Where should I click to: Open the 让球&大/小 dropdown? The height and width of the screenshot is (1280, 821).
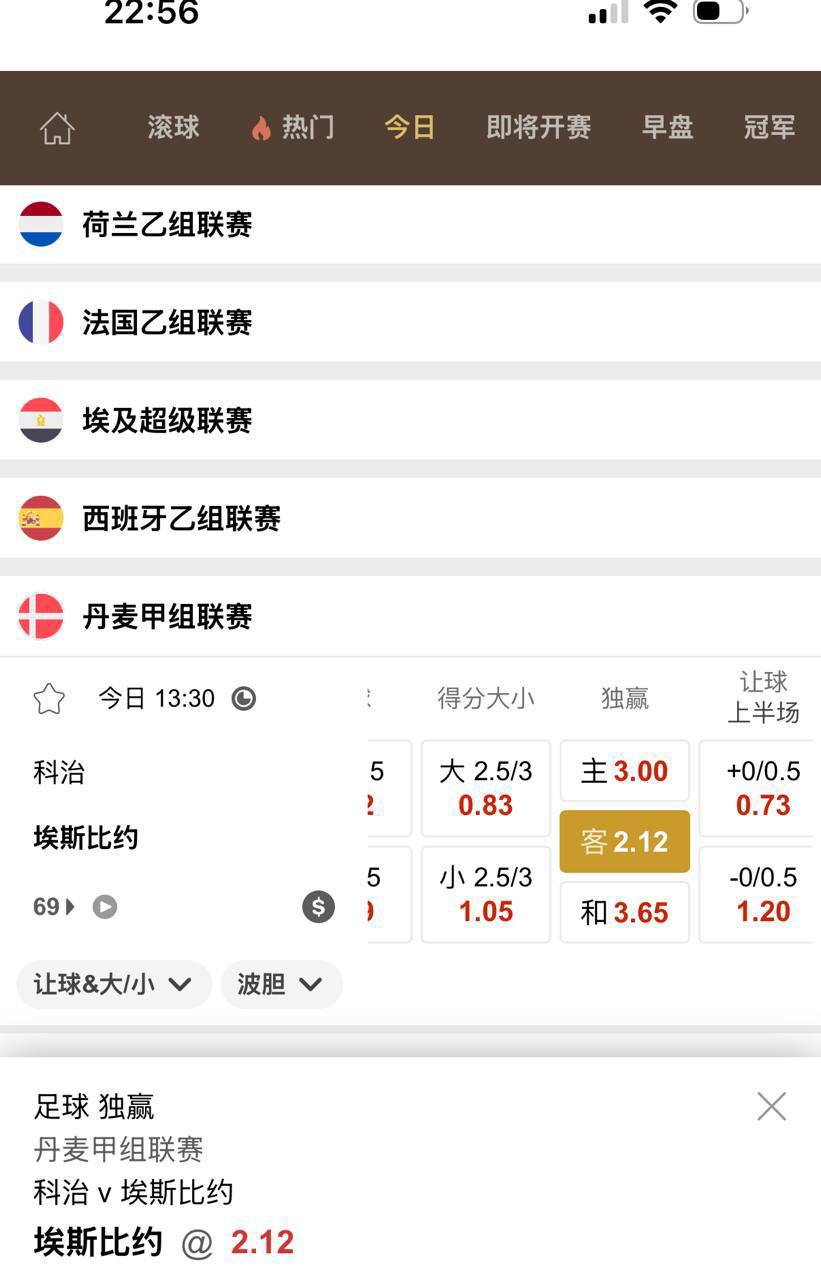[x=113, y=984]
